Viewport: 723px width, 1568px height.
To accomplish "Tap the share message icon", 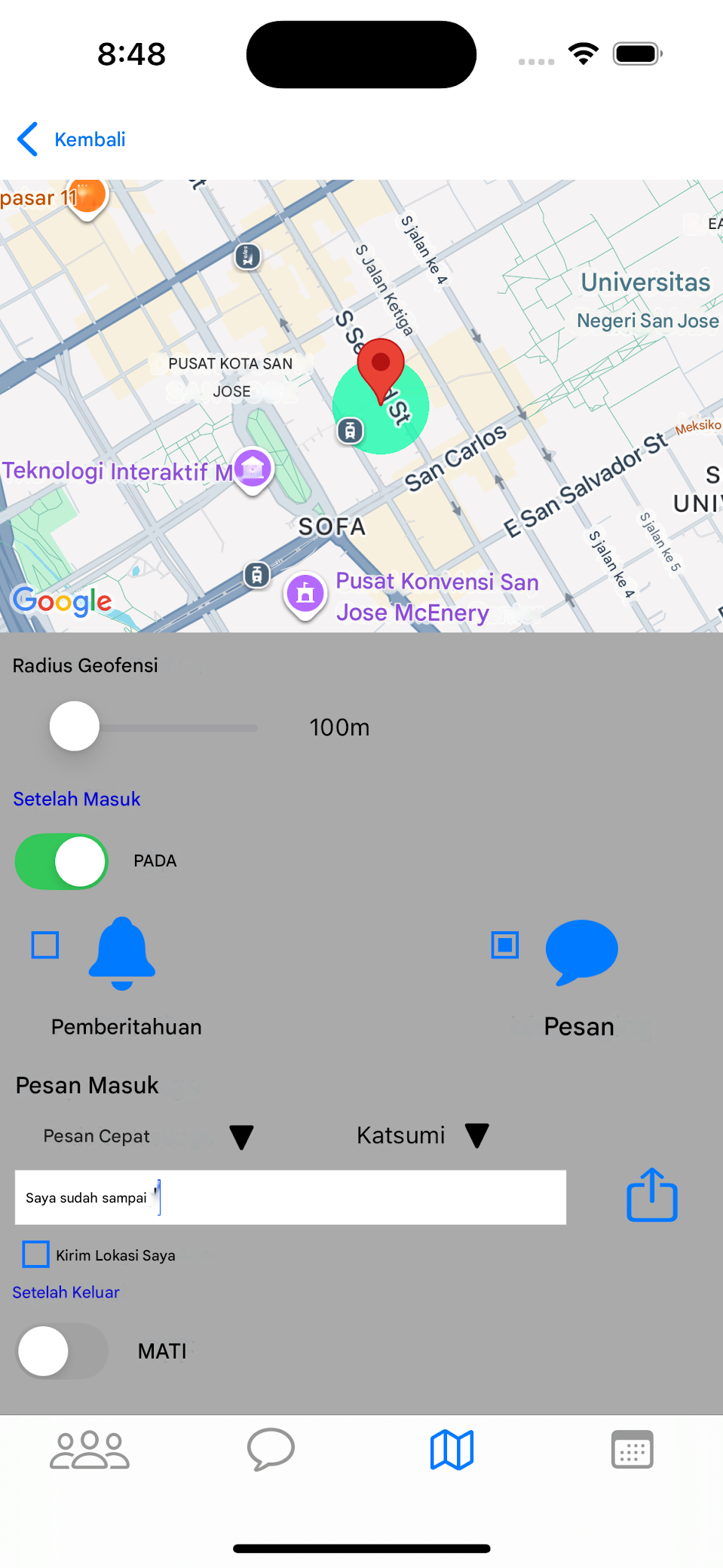I will [x=651, y=1196].
